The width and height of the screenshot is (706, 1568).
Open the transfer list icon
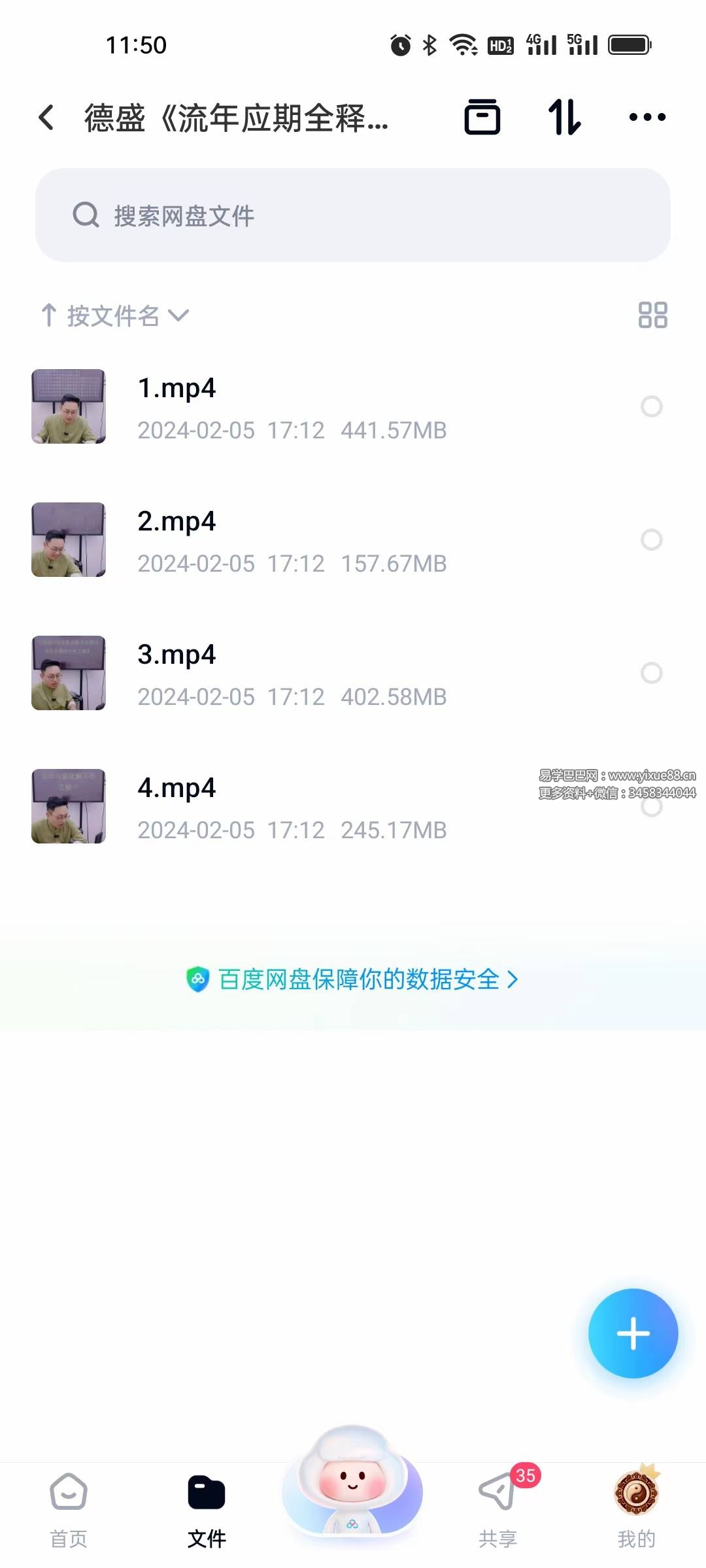point(482,118)
